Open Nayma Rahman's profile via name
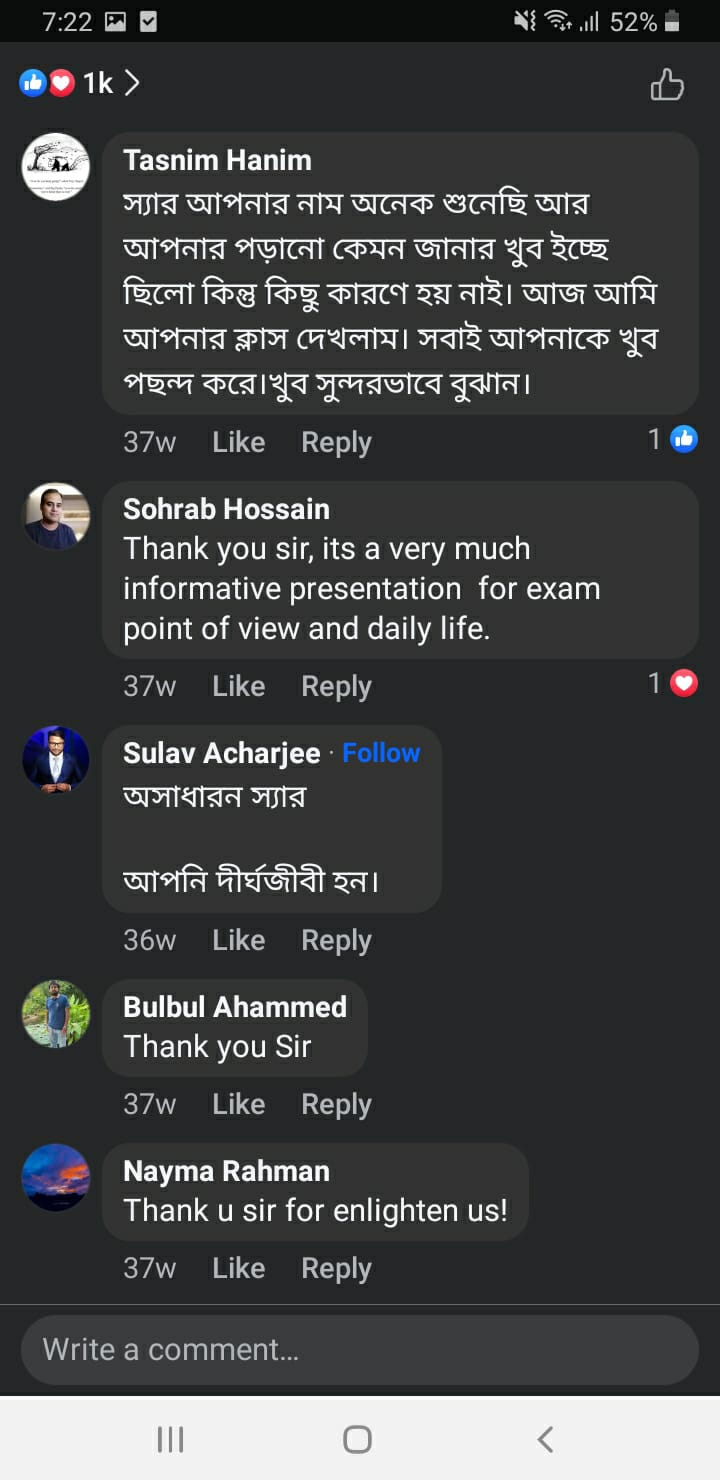This screenshot has height=1480, width=720. point(226,1171)
